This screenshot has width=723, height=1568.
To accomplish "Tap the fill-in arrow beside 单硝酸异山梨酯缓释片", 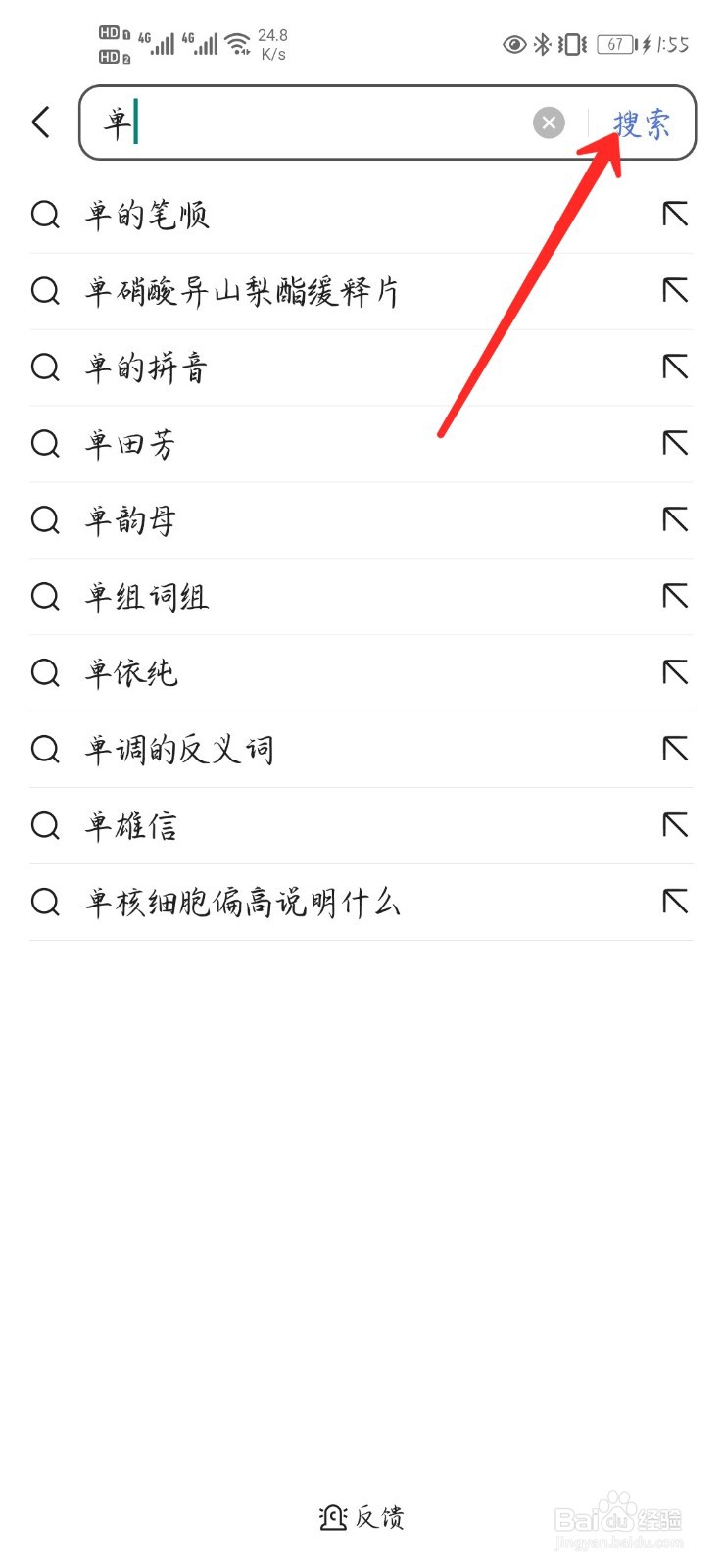I will click(x=675, y=291).
